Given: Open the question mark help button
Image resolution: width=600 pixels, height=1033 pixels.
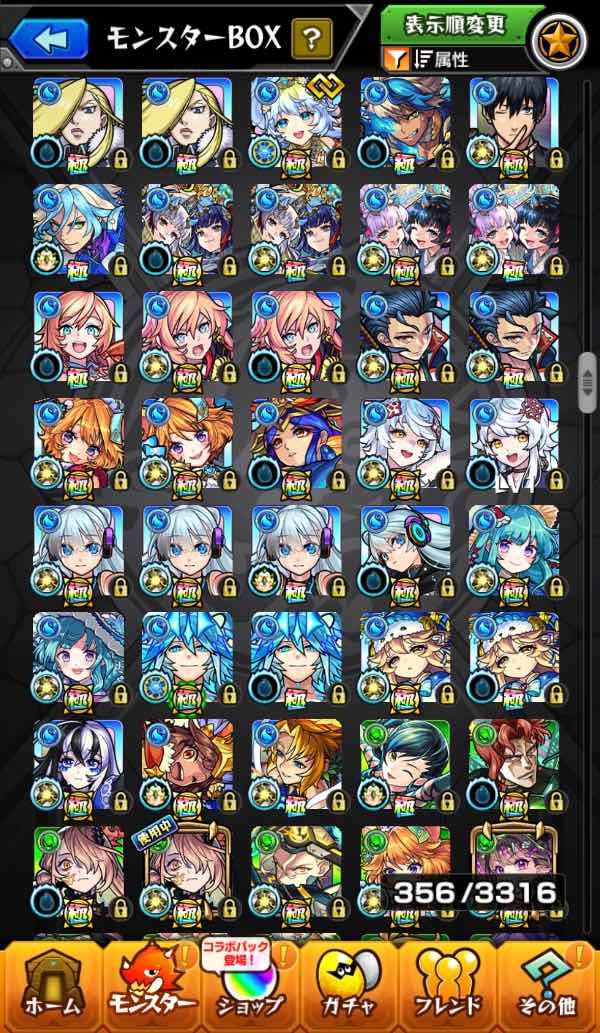Looking at the screenshot, I should tap(312, 39).
